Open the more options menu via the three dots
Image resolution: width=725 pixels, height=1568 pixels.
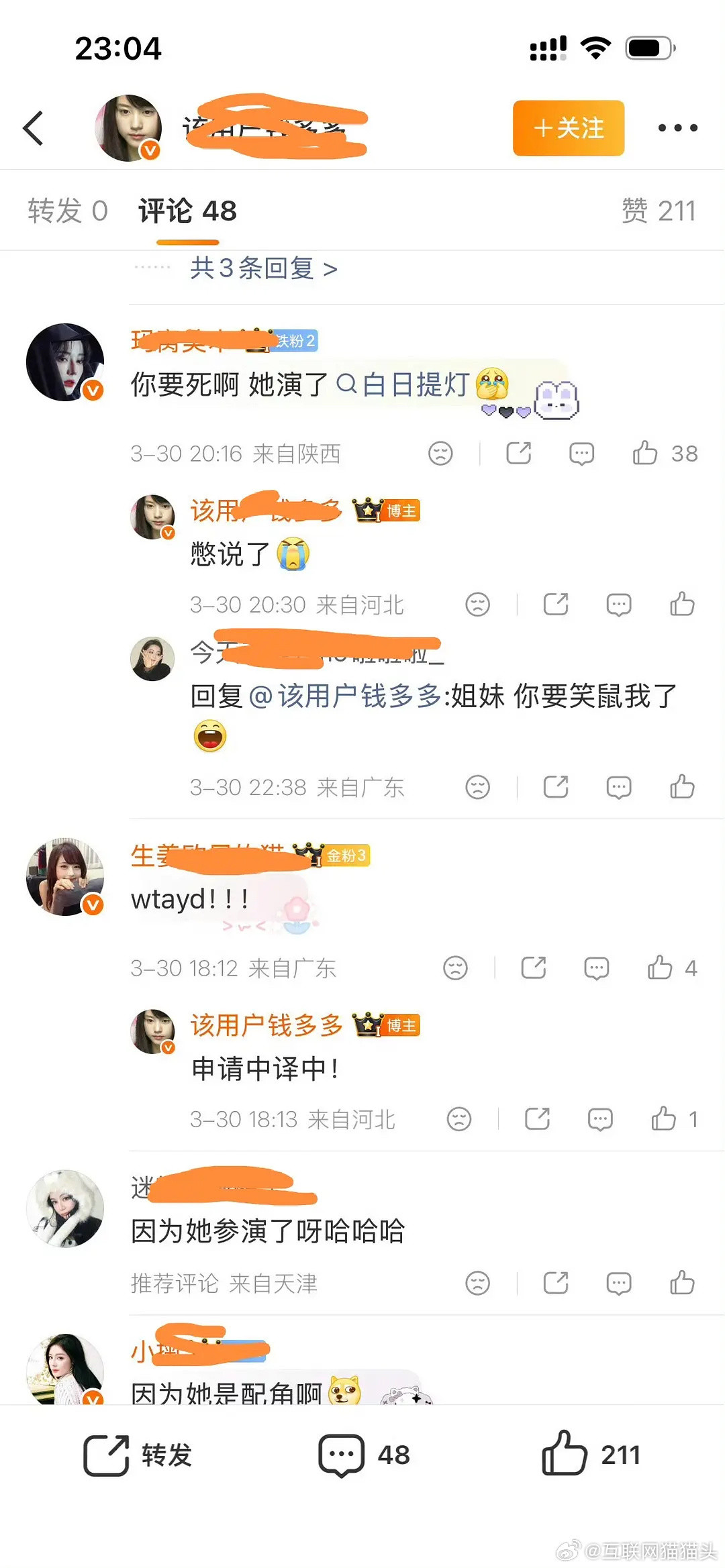tap(677, 127)
